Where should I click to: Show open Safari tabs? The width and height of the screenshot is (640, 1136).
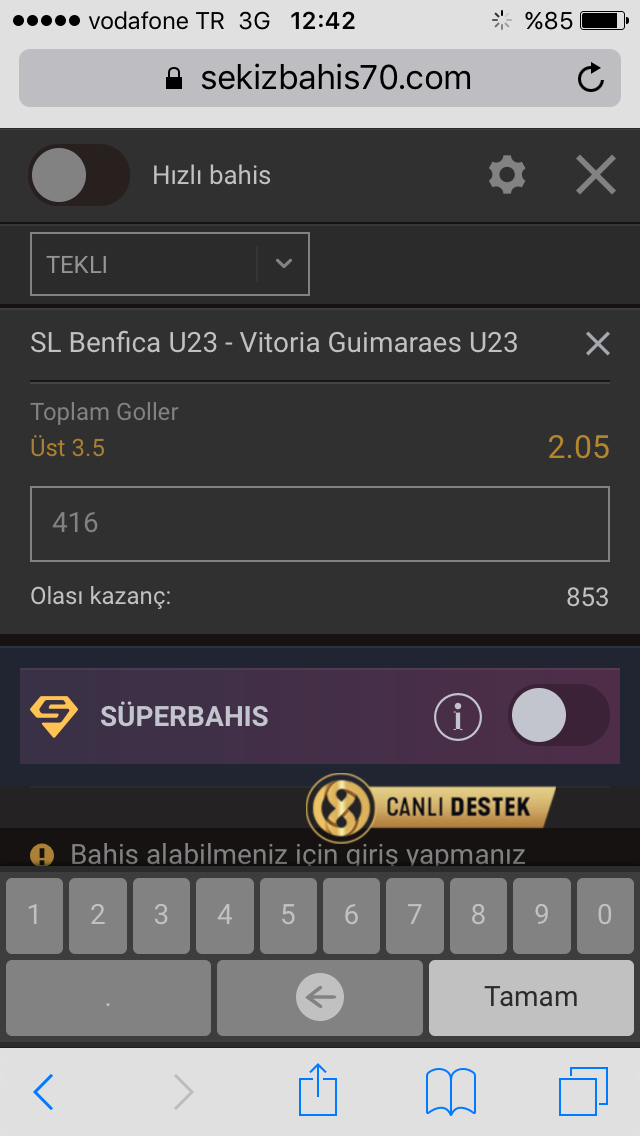[583, 1091]
